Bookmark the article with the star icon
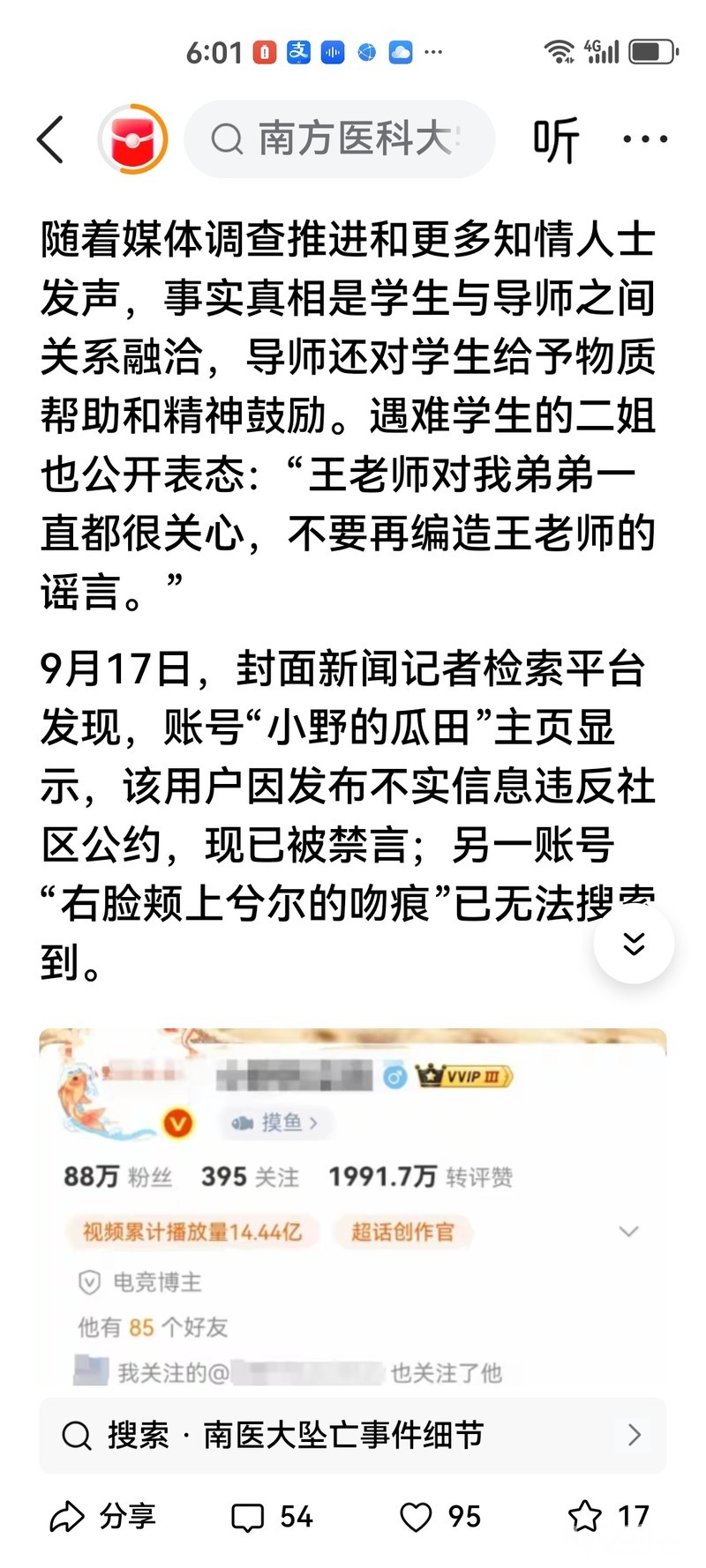The image size is (706, 1568). click(x=609, y=1517)
